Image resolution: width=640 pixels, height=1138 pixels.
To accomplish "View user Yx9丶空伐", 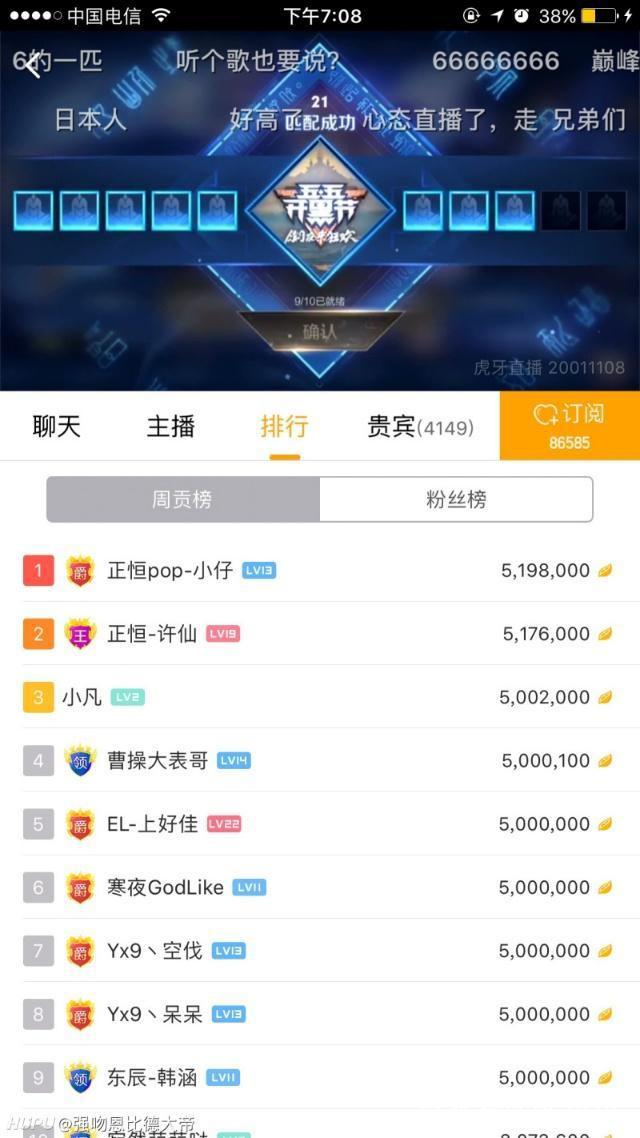I will [320, 951].
